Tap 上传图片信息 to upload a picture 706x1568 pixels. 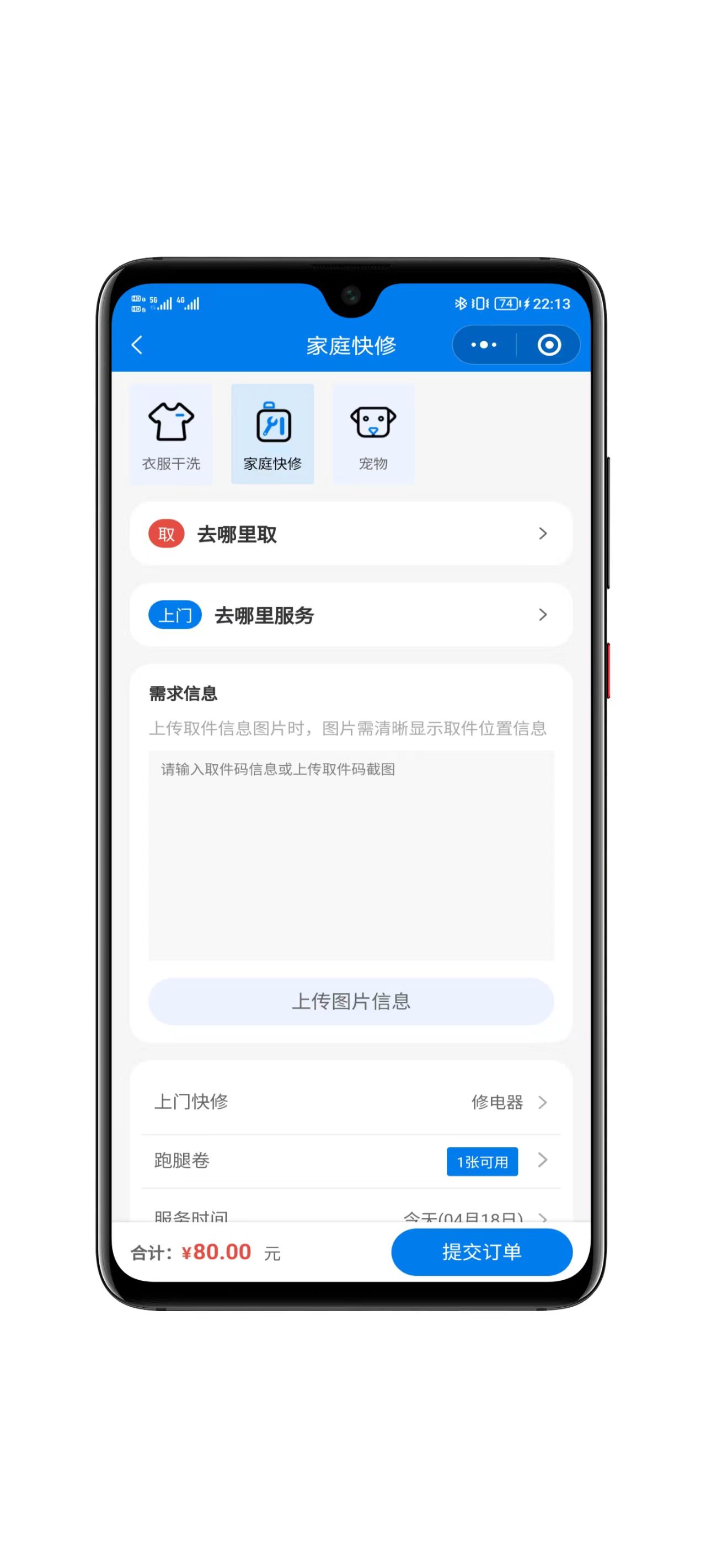click(351, 1001)
